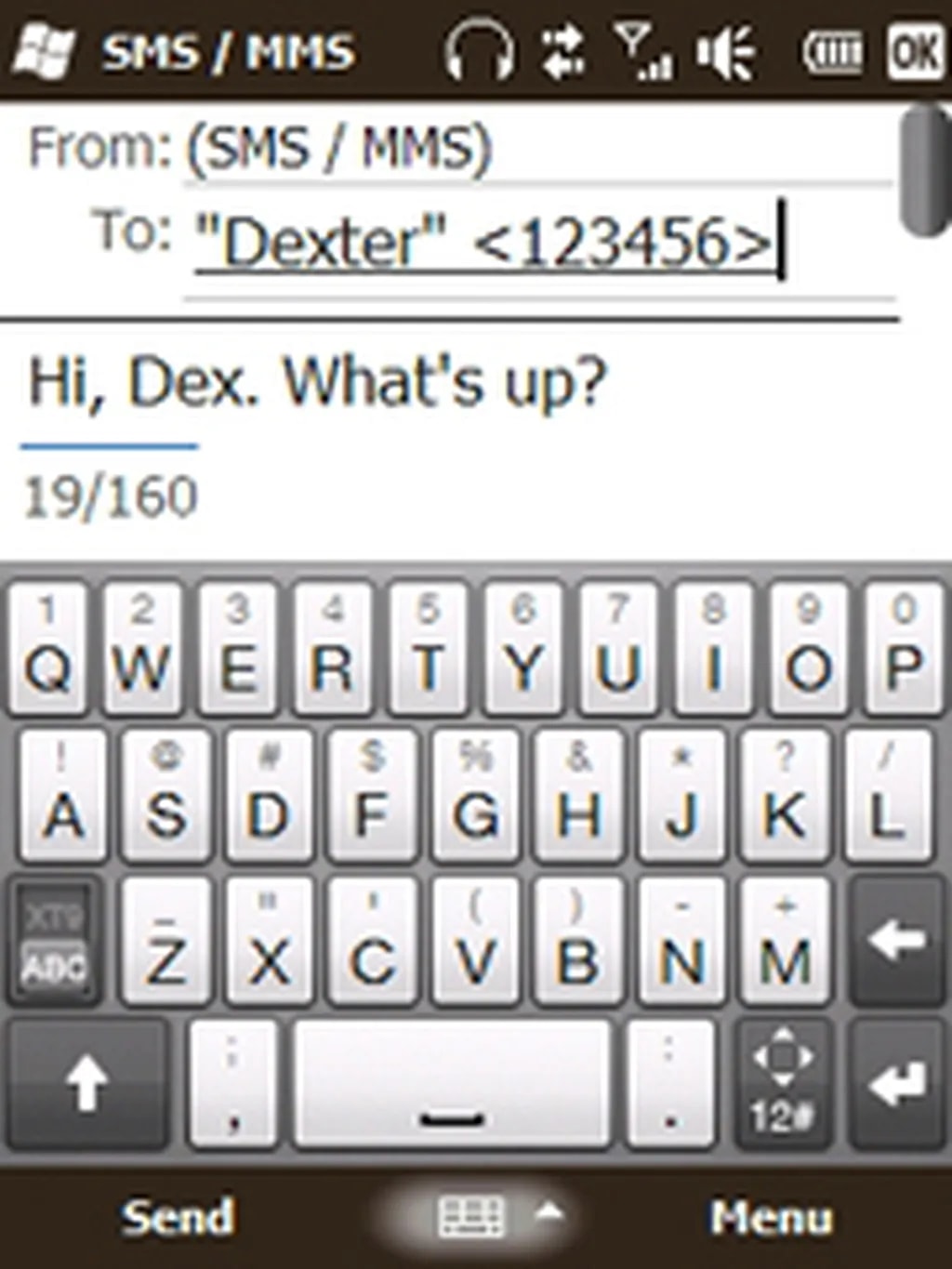Send the message to Dexter

[177, 1217]
